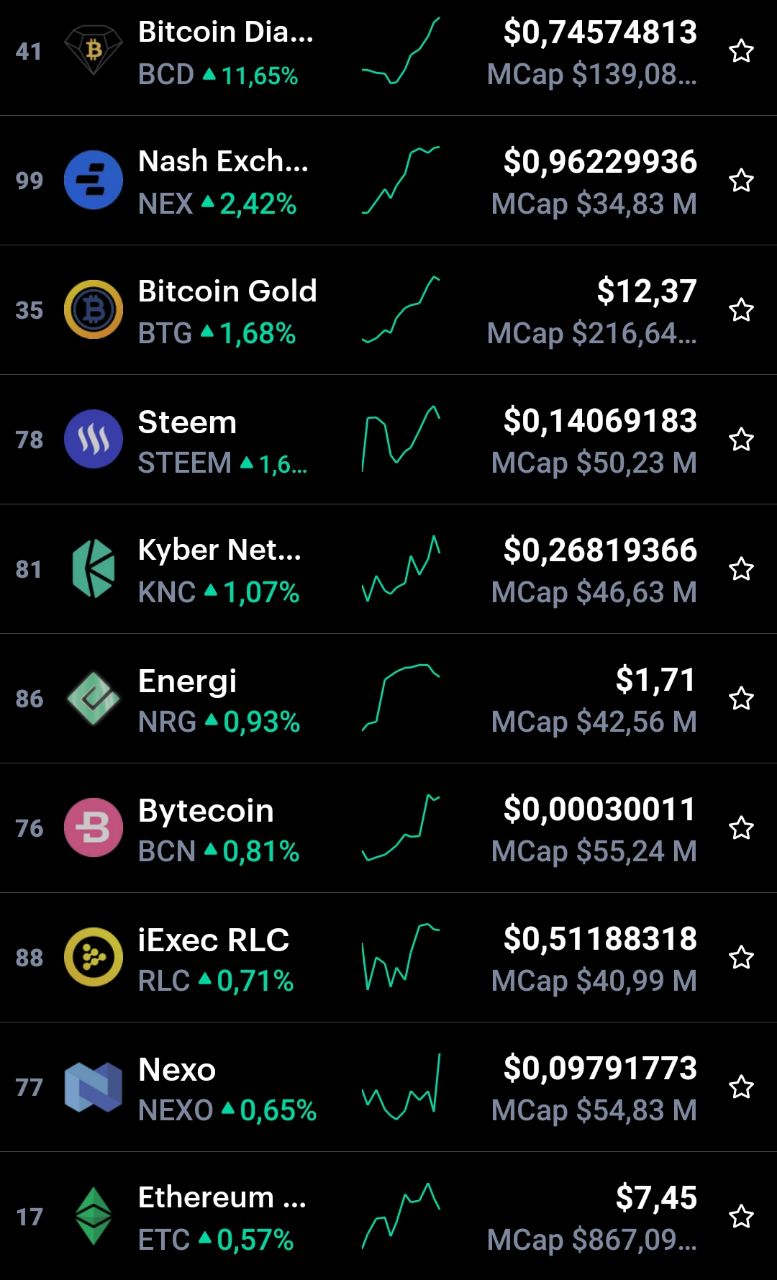The image size is (777, 1280).
Task: Tap the star next to Steem
Action: click(x=741, y=439)
